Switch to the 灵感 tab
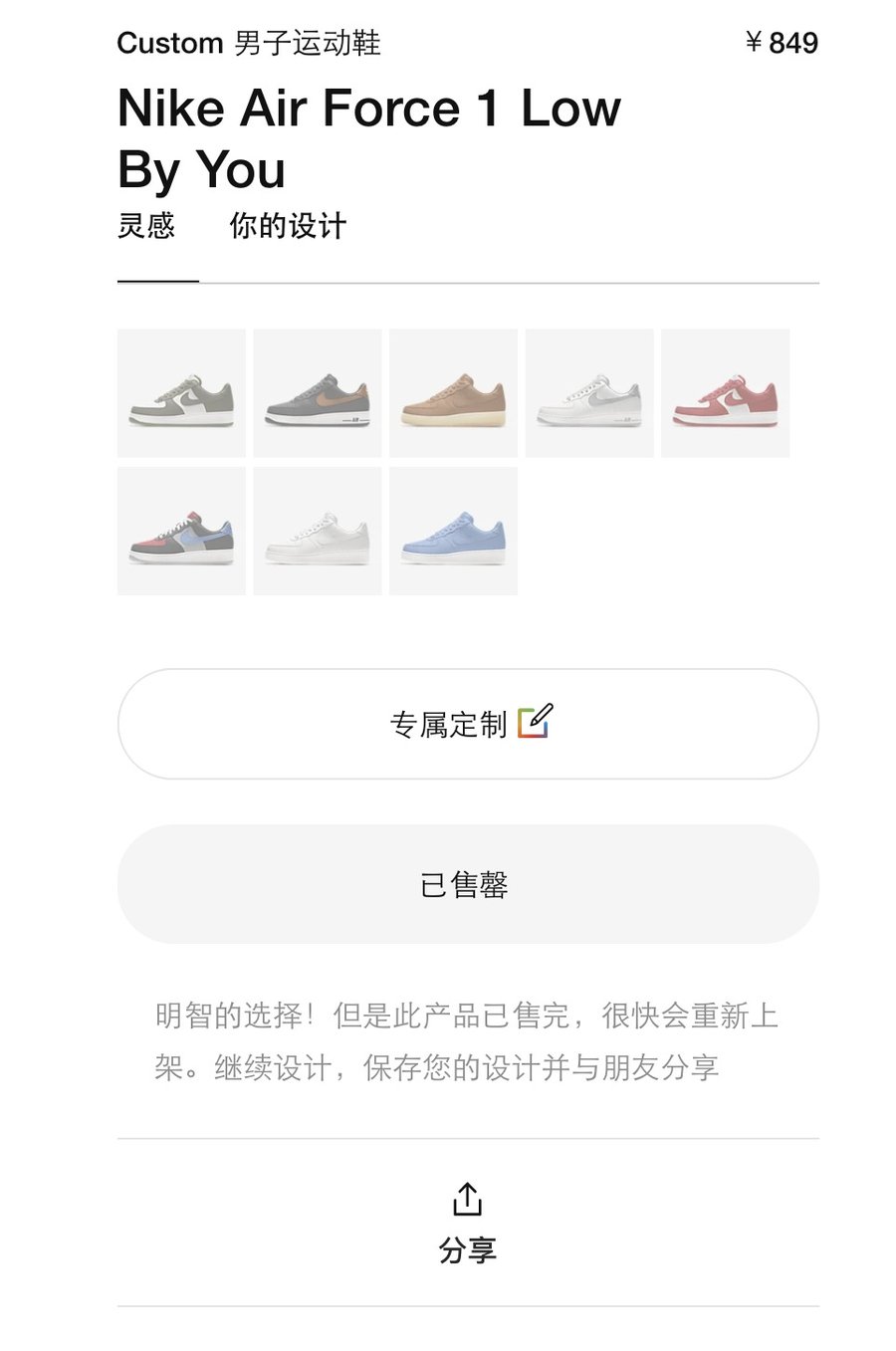Viewport: 896px width, 1351px height. (146, 227)
